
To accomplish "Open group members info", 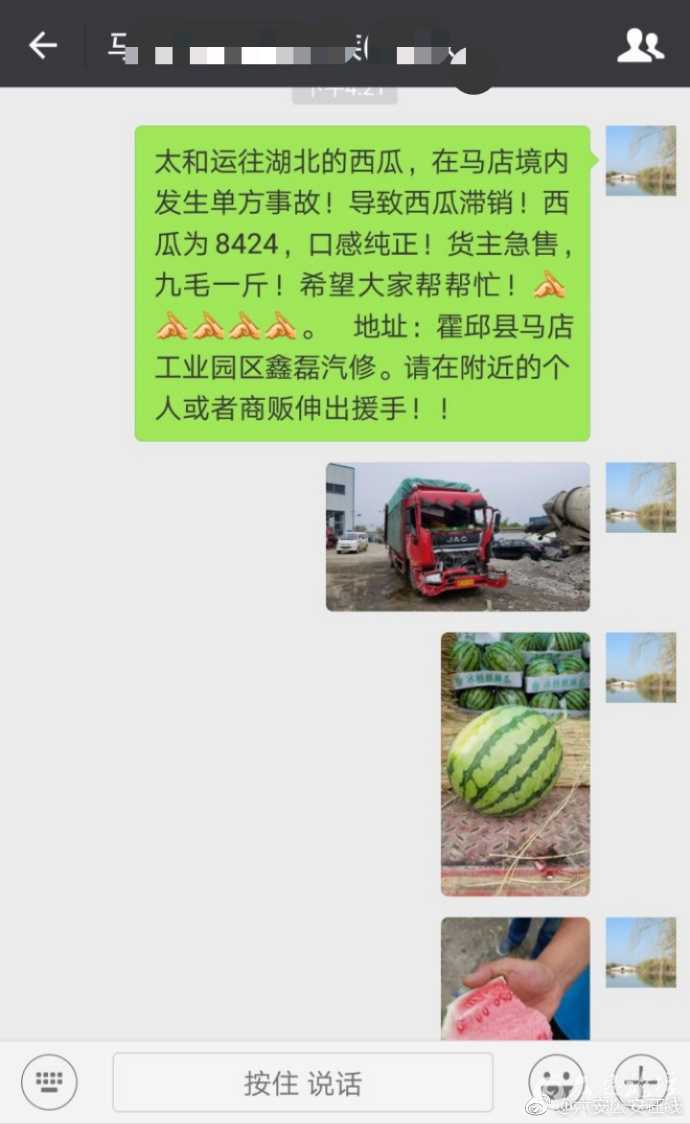I will tap(640, 45).
